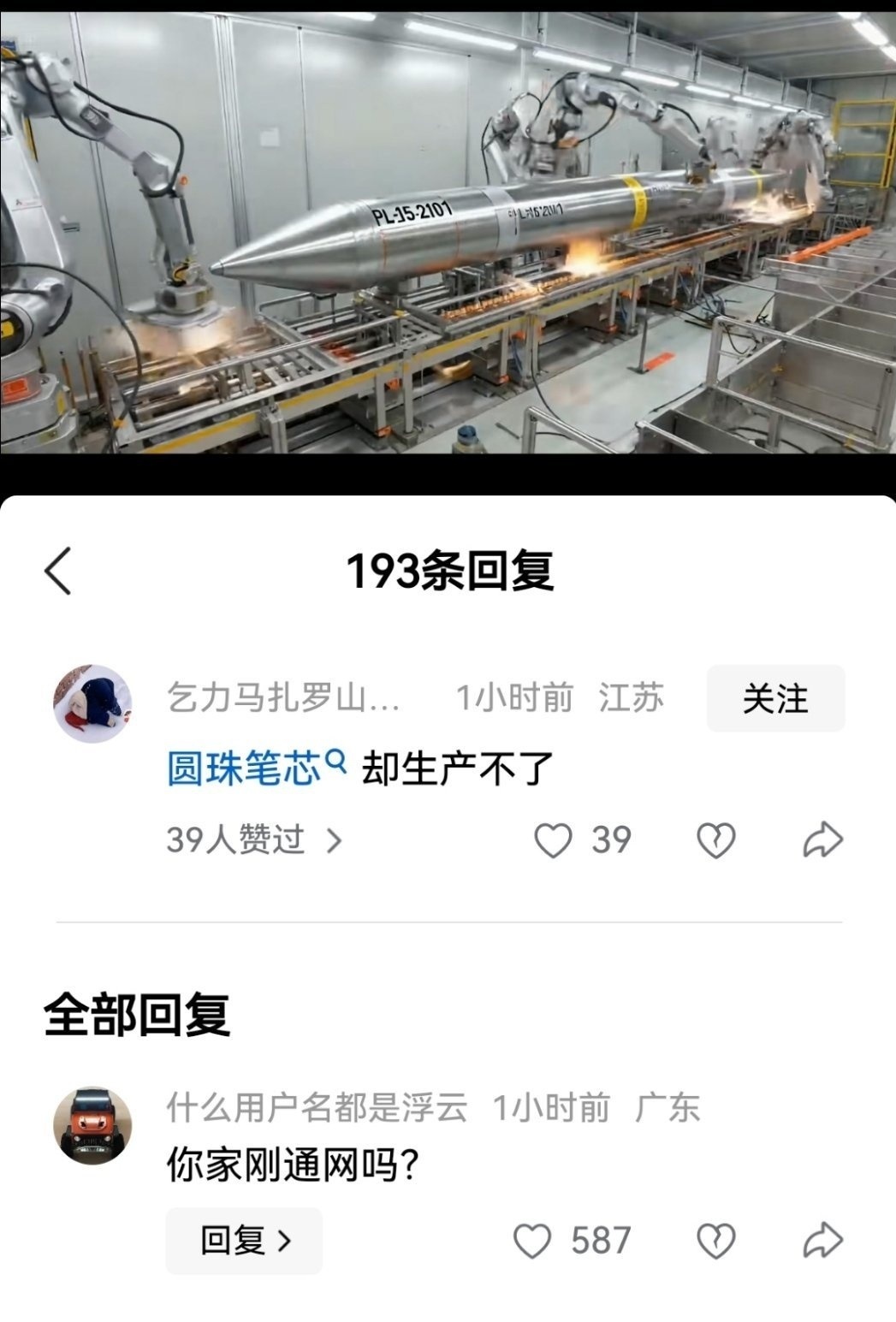The image size is (896, 1322).
Task: Dislike the 你家刚通网吗 reply
Action: pyautogui.click(x=715, y=1241)
